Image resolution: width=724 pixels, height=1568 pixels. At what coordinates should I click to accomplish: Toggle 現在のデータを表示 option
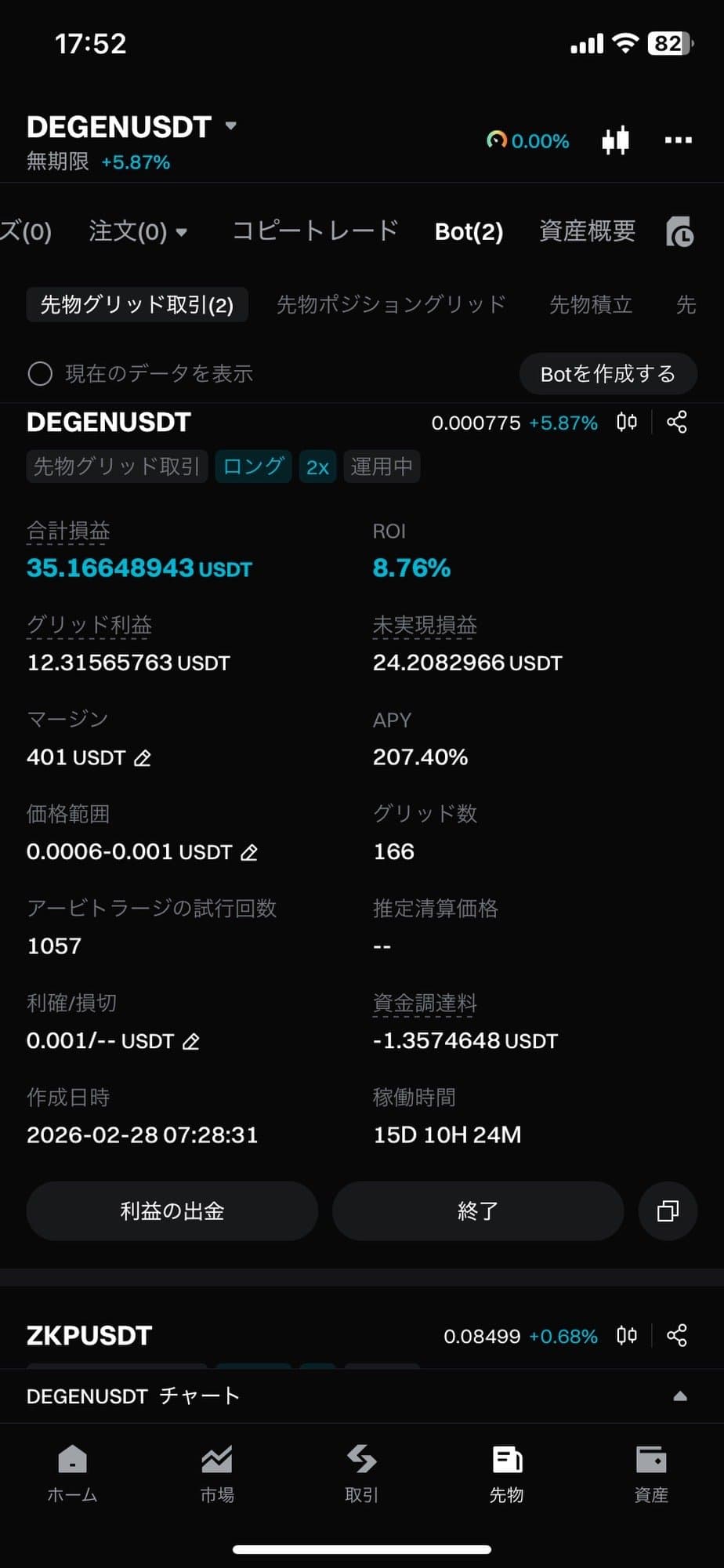pyautogui.click(x=40, y=374)
